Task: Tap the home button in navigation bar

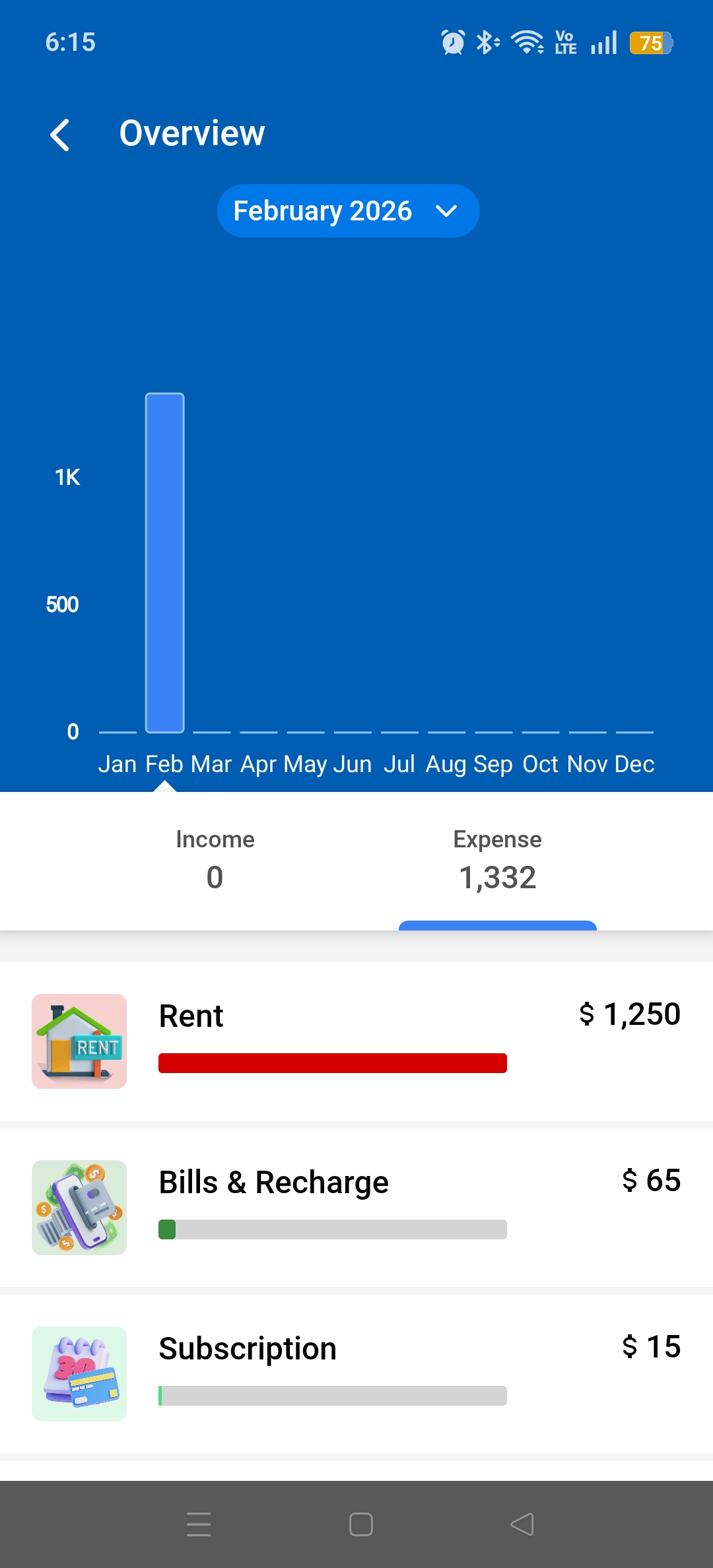Action: (360, 1524)
